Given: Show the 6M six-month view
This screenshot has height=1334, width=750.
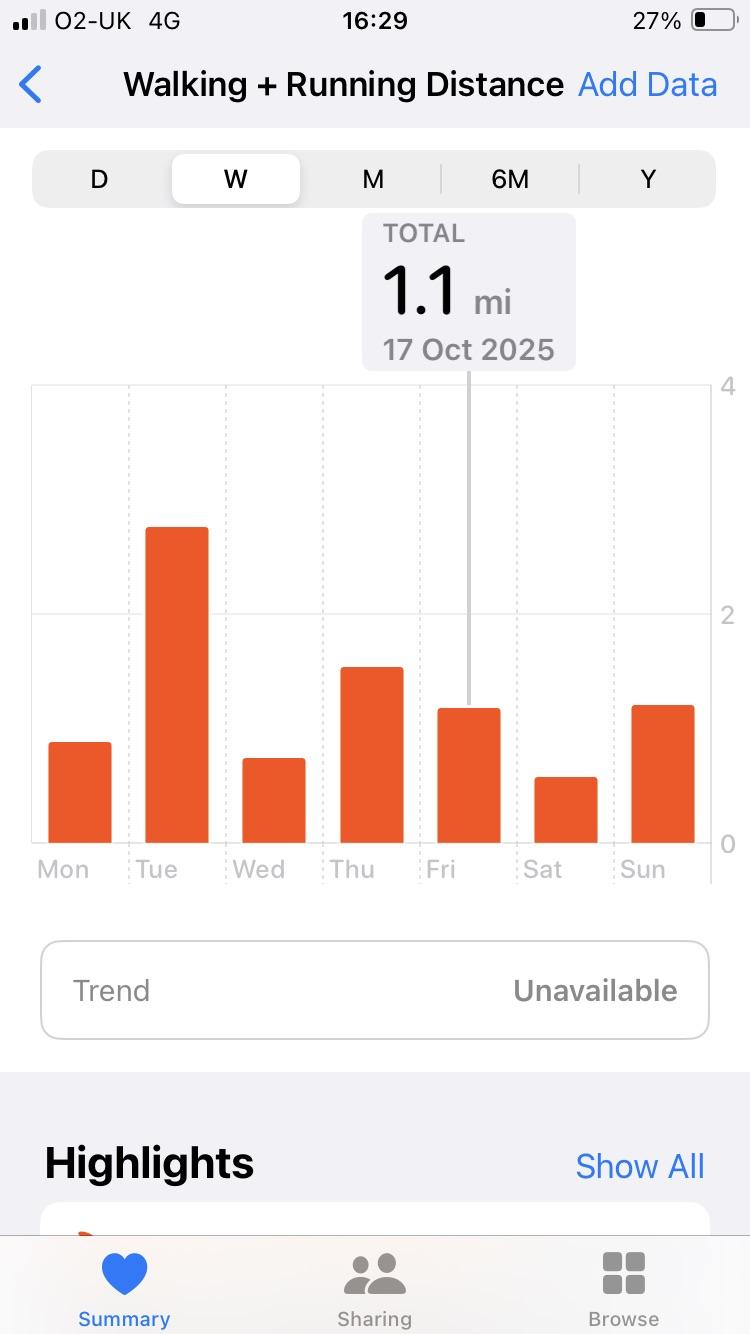Looking at the screenshot, I should pos(510,179).
